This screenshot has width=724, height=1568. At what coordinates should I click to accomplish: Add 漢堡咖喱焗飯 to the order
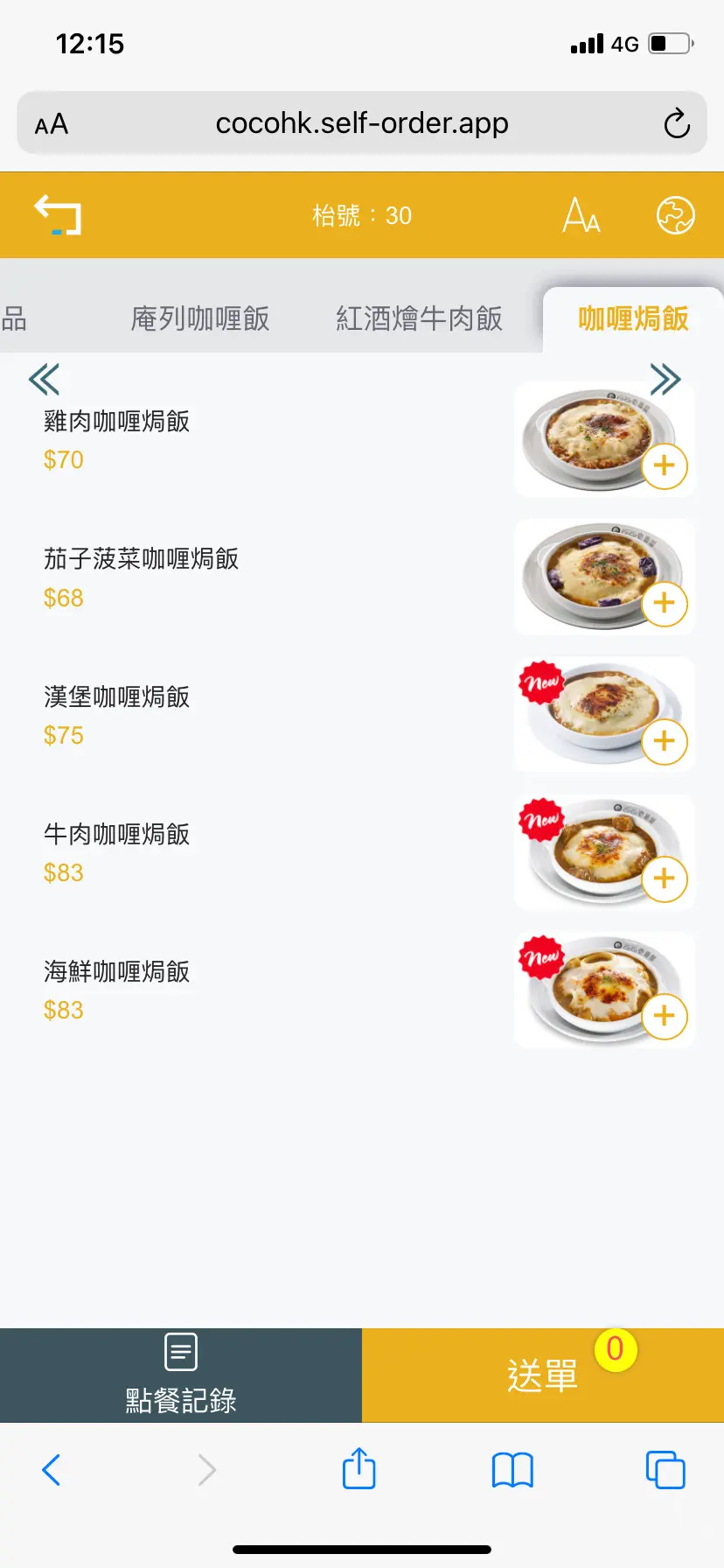[x=665, y=741]
